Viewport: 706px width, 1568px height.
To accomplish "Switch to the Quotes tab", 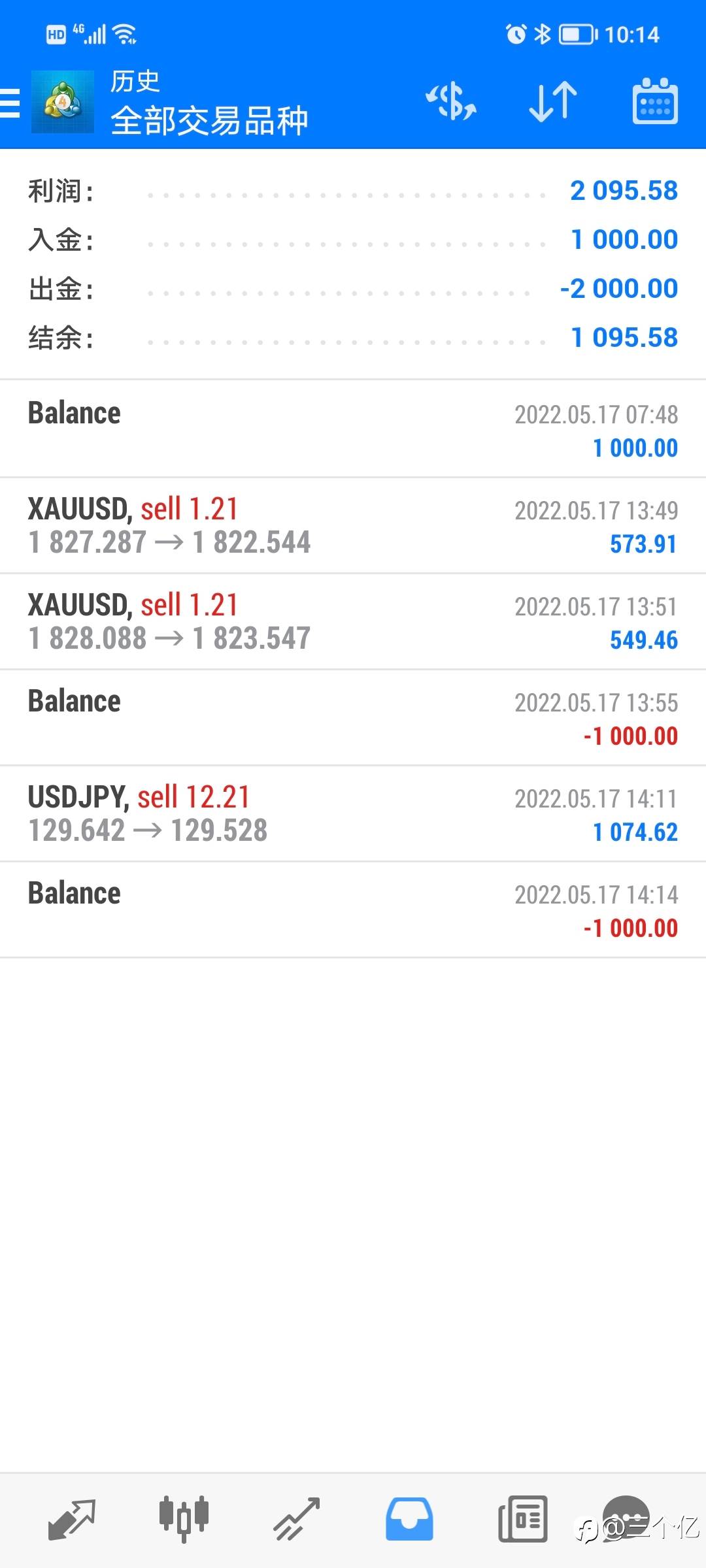I will tap(72, 1518).
